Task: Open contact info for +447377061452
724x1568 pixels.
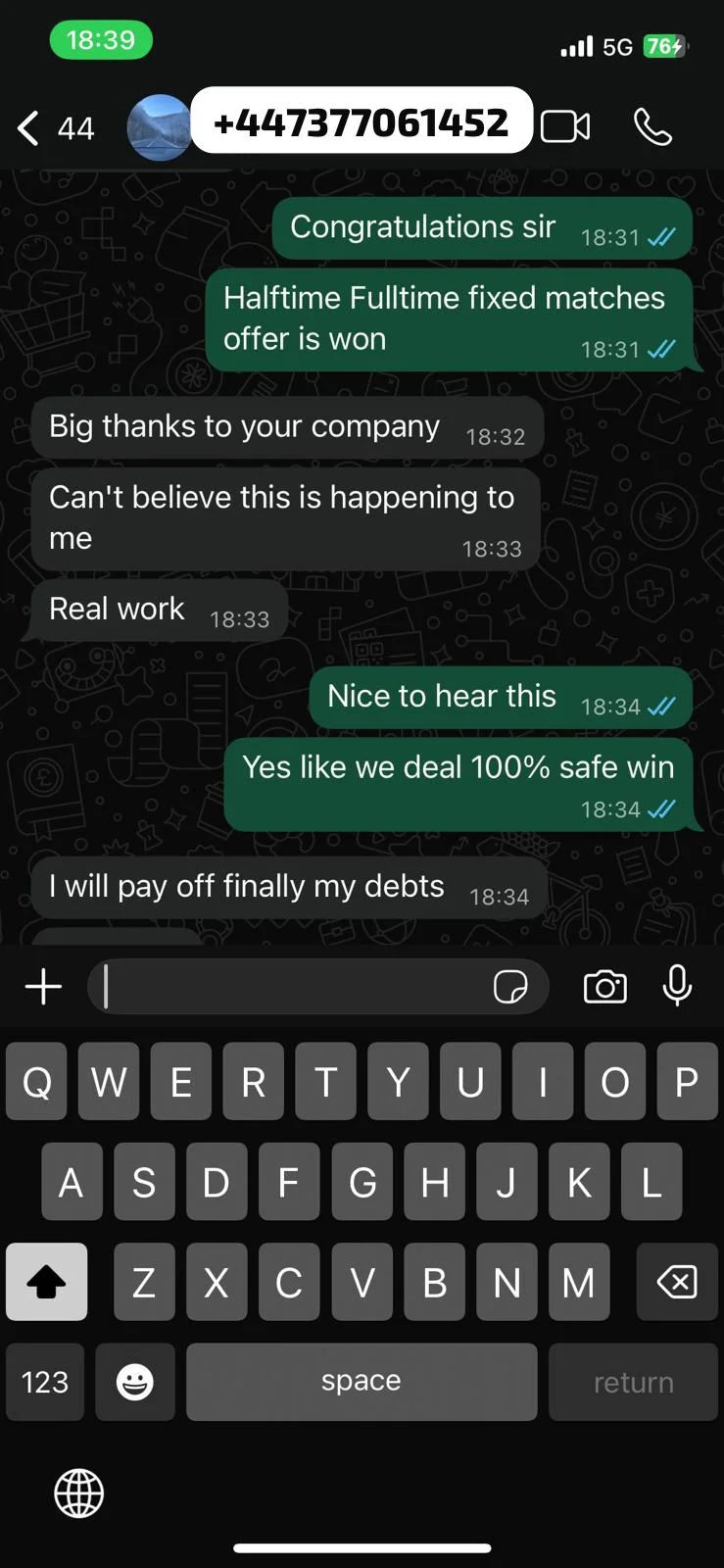Action: click(x=362, y=123)
